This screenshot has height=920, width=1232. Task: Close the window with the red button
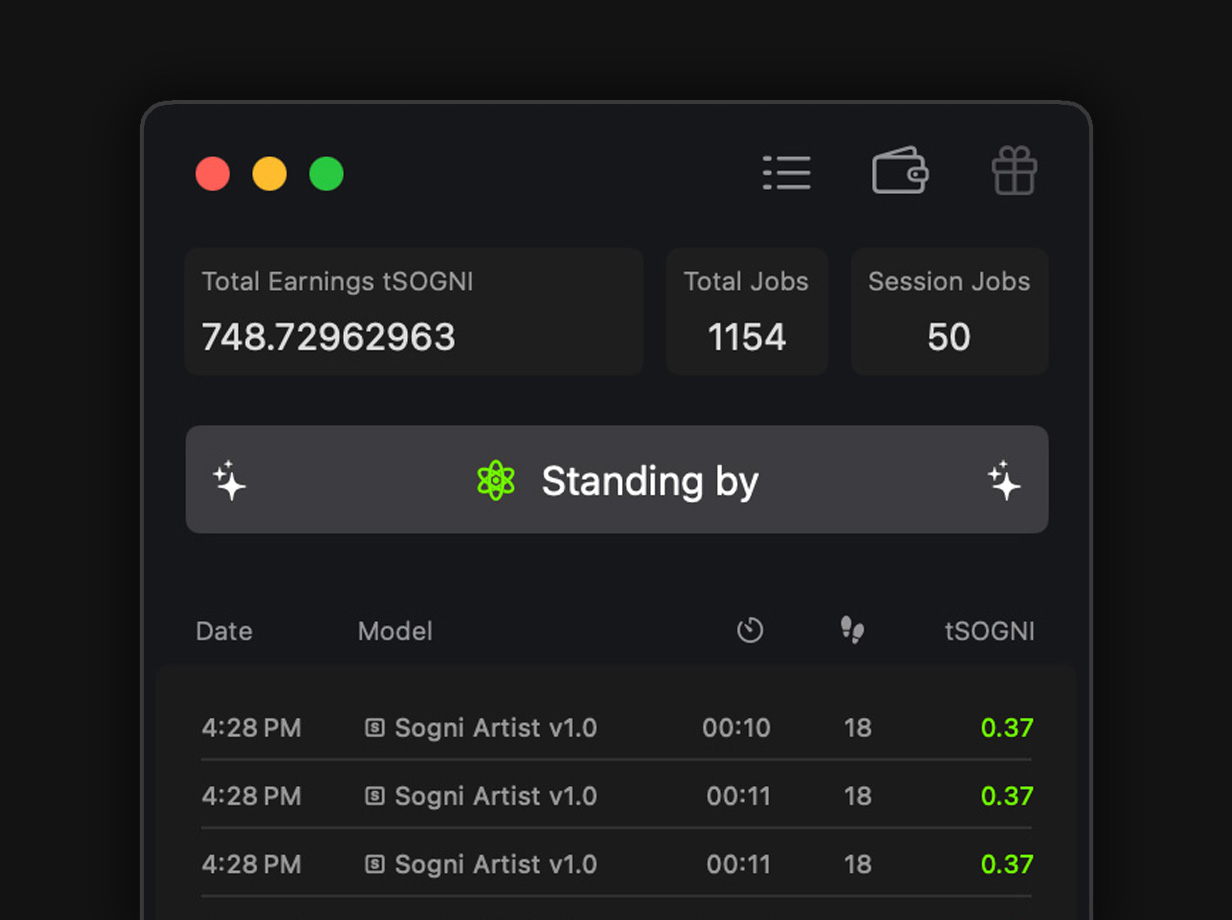pos(212,174)
